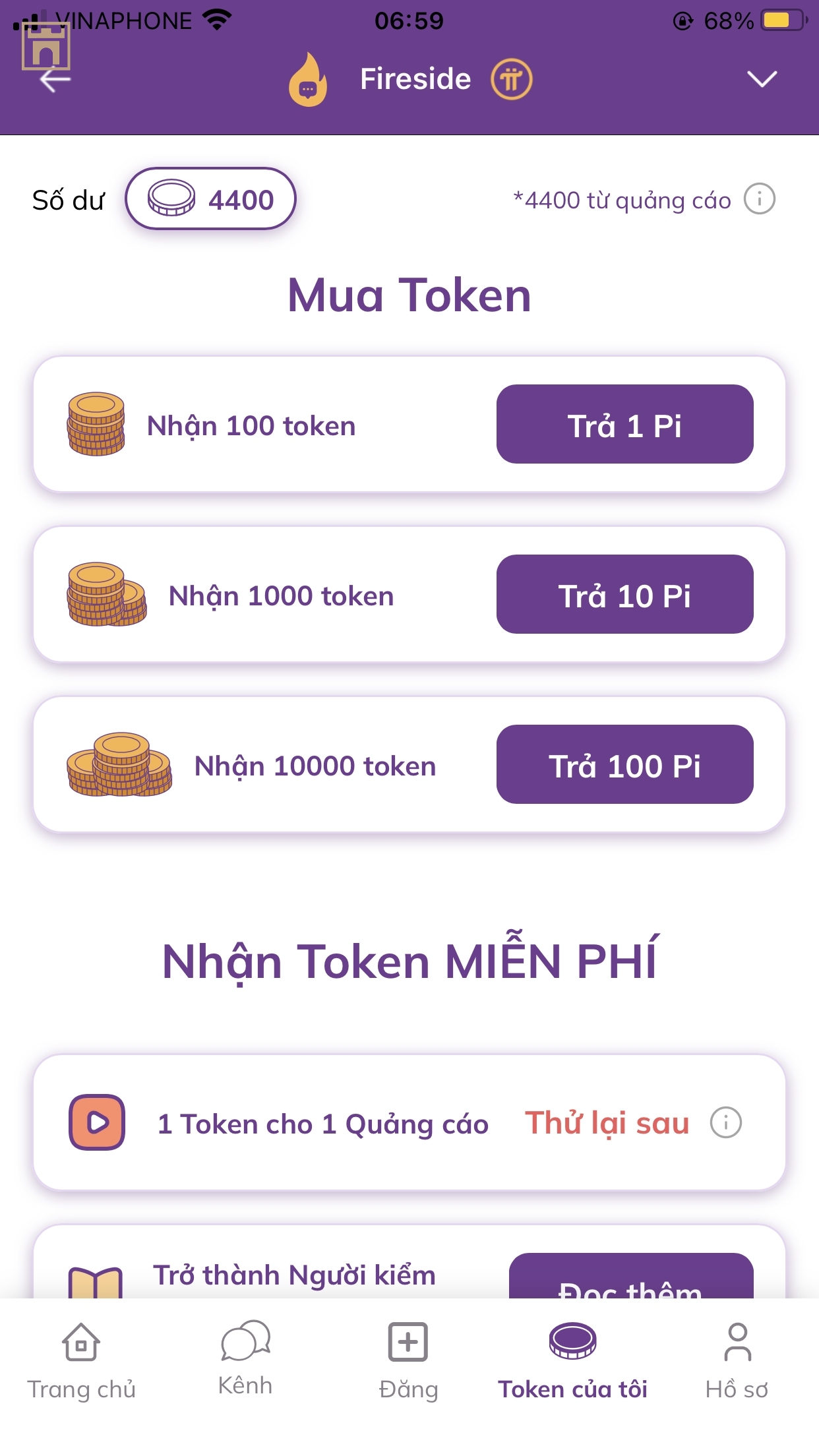Tap Đọc thêm button
The width and height of the screenshot is (819, 1456).
[630, 1279]
